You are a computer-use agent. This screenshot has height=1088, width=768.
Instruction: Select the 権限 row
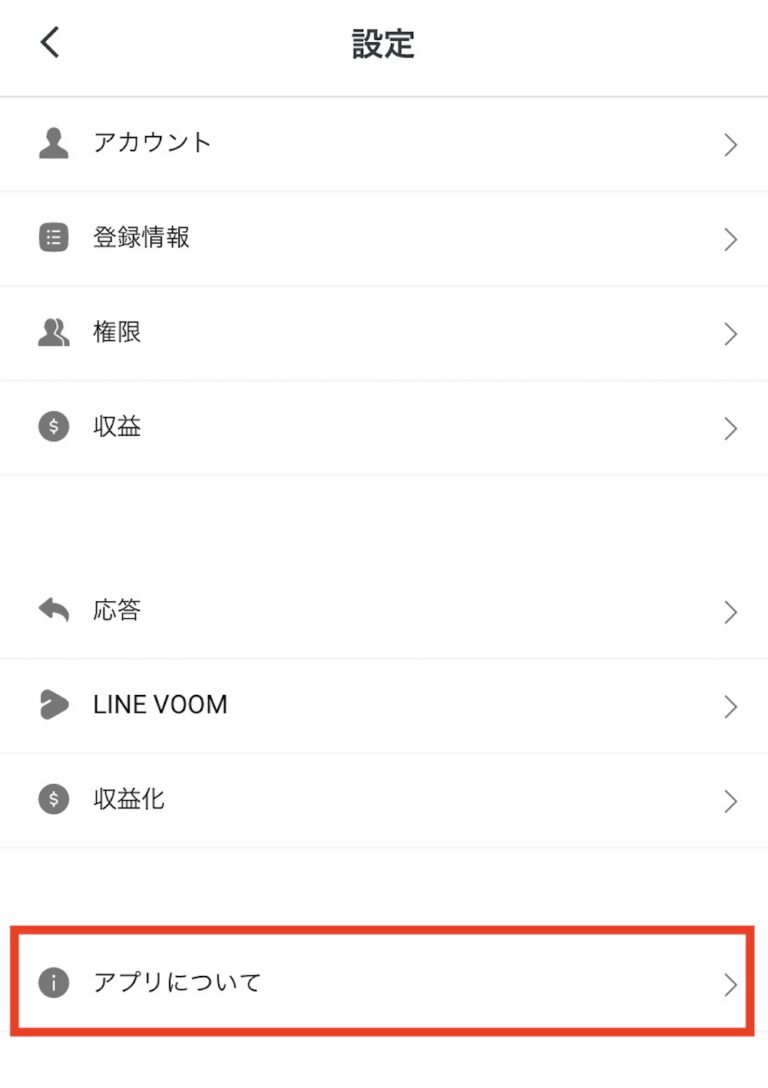coord(384,333)
